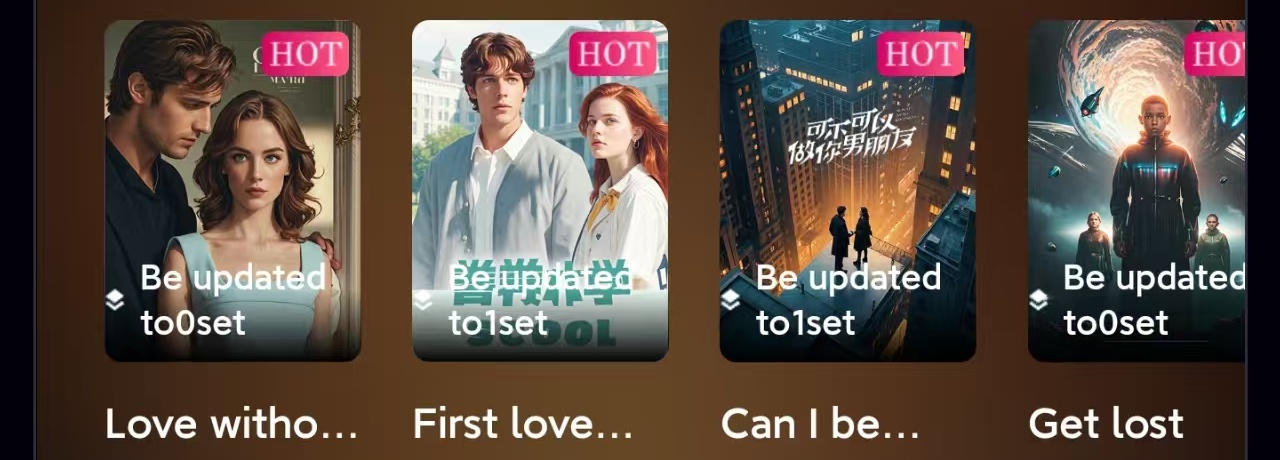Open the 'Love witho…' drama card
1280x460 pixels.
(232, 190)
